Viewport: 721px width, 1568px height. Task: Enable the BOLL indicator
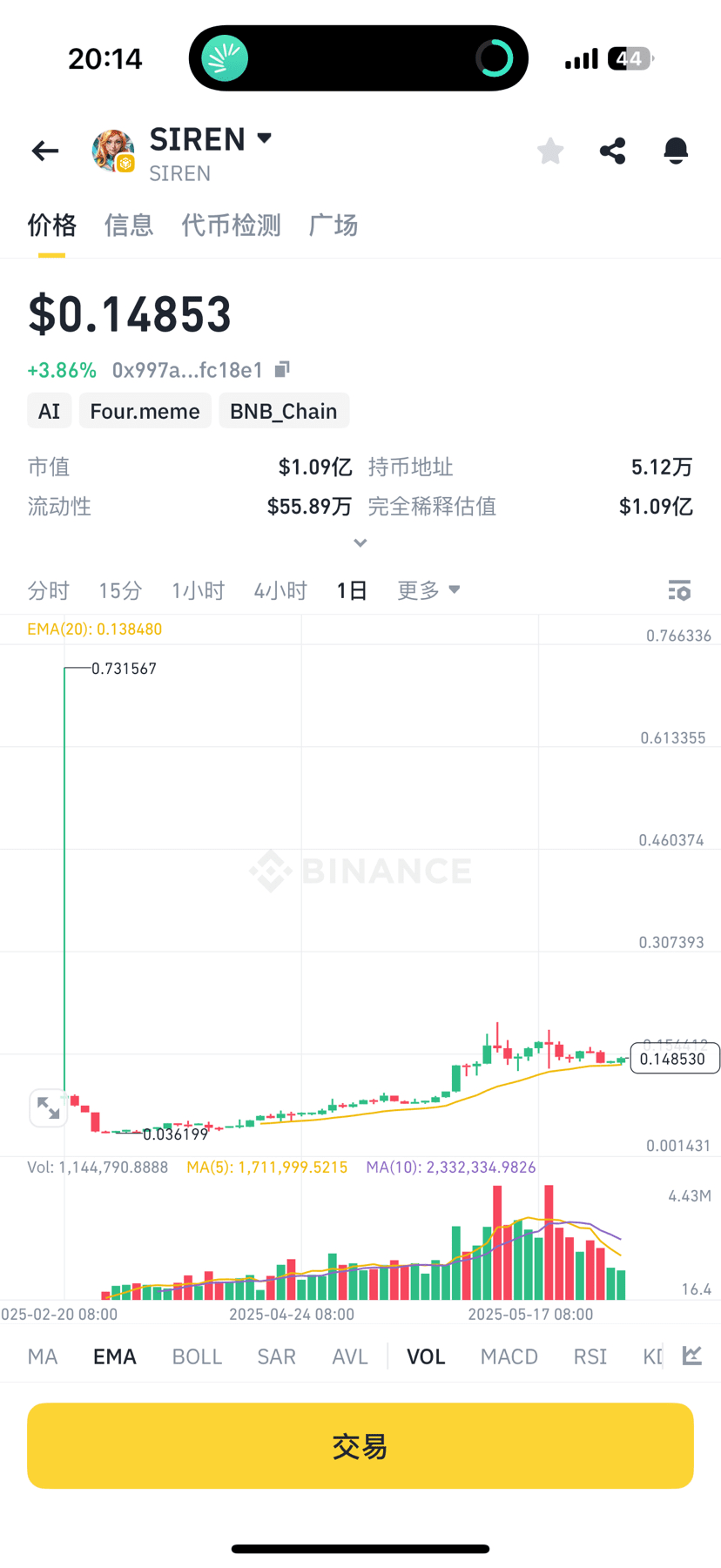(197, 1356)
